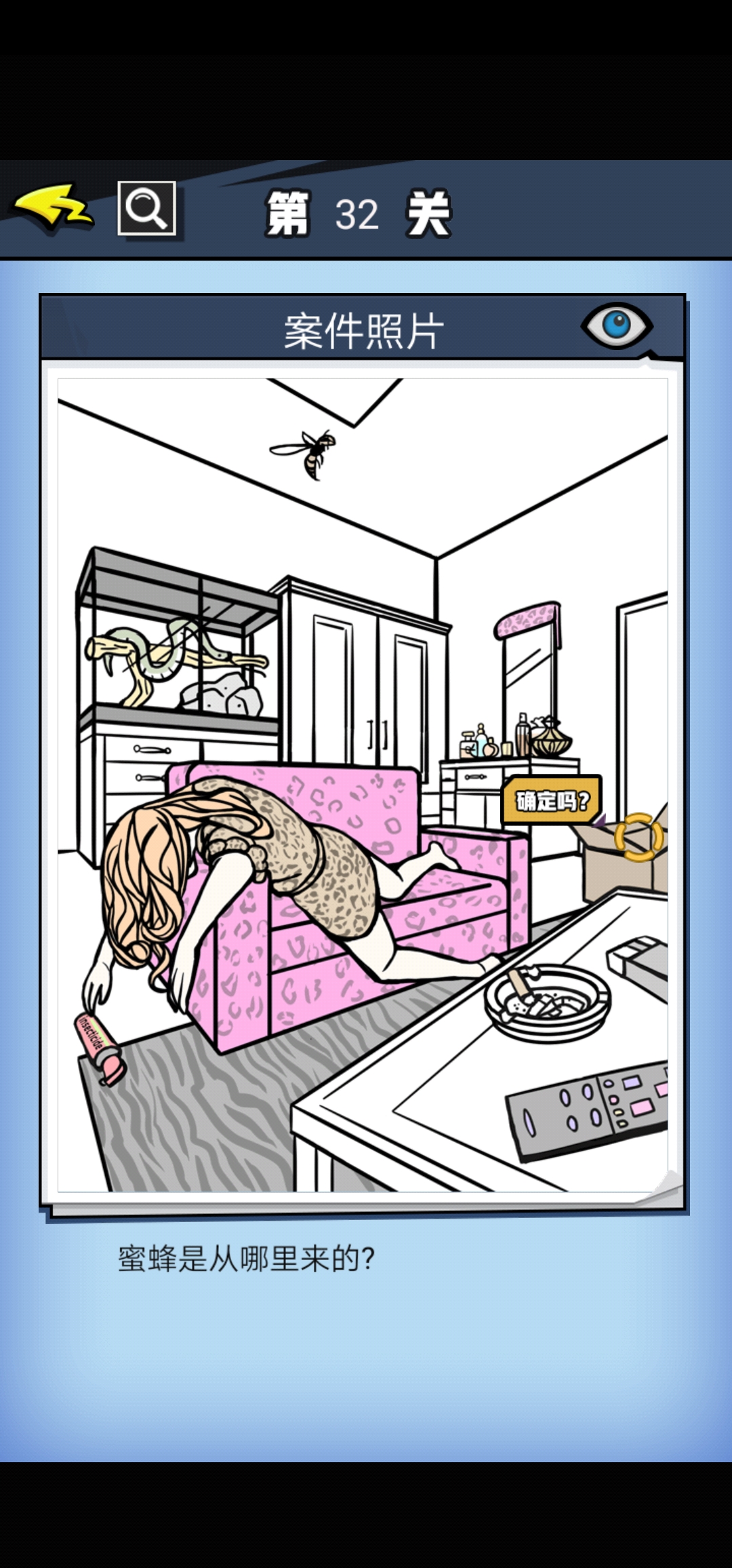Tap the blue eye icon
Image resolution: width=732 pixels, height=1568 pixels.
(617, 325)
